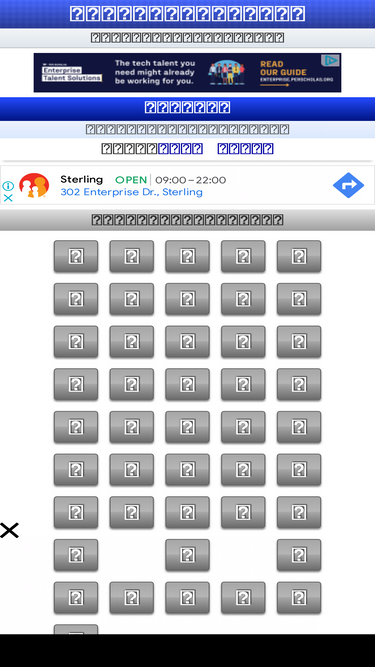This screenshot has width=375, height=667.
Task: Open the 302 Enterprise Dr., Sterling address link
Action: coord(131,192)
